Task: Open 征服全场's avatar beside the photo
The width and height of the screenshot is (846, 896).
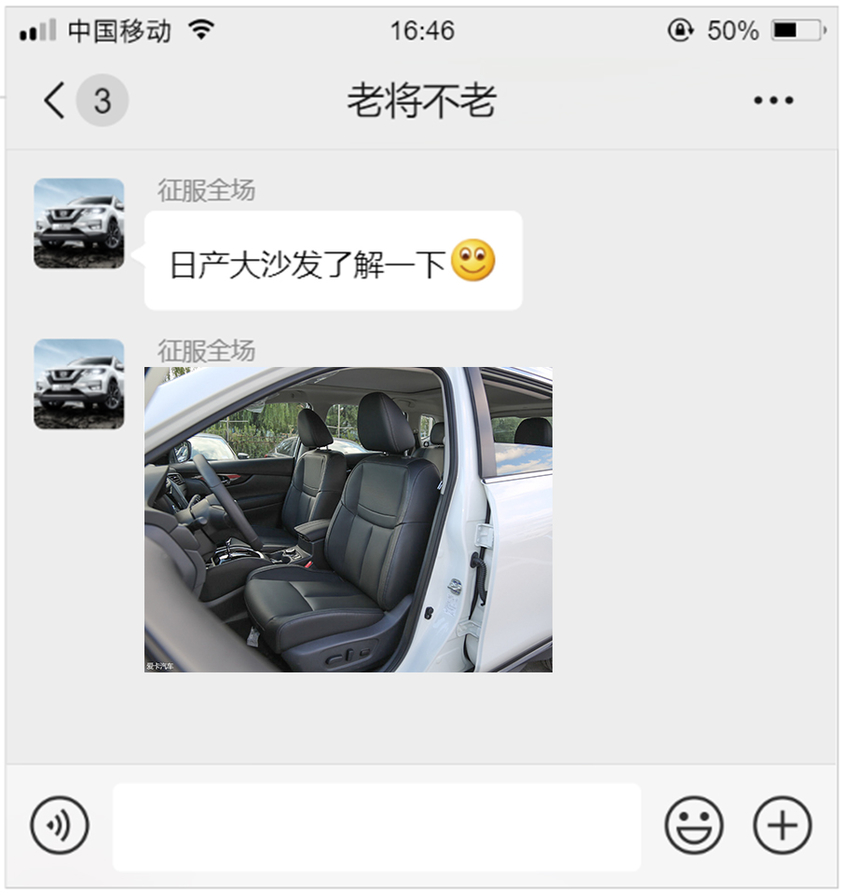Action: pos(79,384)
